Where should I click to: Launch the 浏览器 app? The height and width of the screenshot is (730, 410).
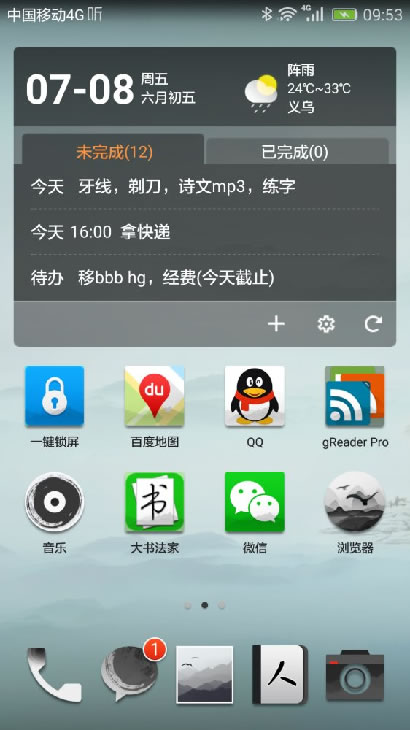tap(355, 512)
